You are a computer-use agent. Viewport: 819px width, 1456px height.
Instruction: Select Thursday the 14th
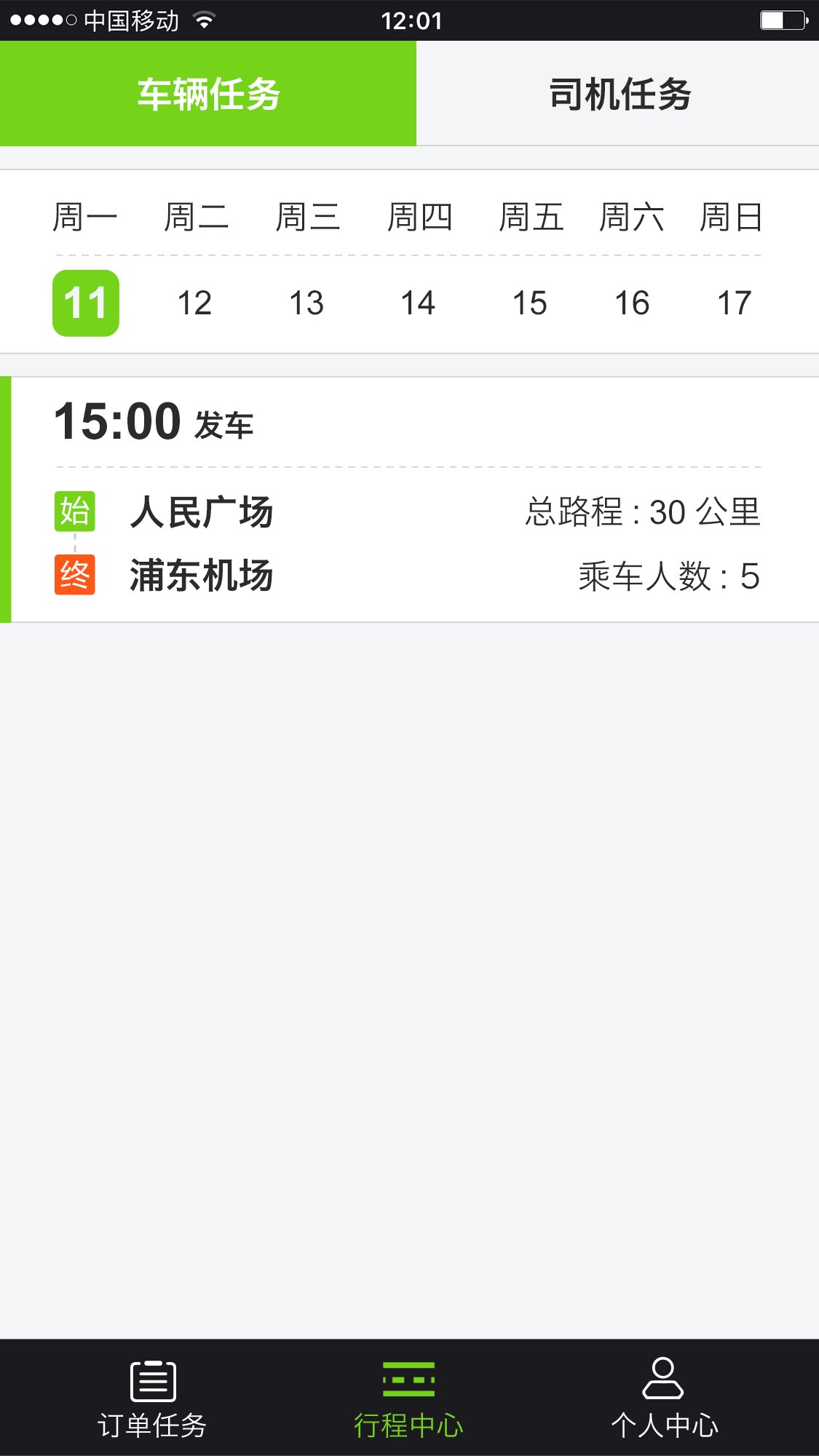pyautogui.click(x=419, y=303)
